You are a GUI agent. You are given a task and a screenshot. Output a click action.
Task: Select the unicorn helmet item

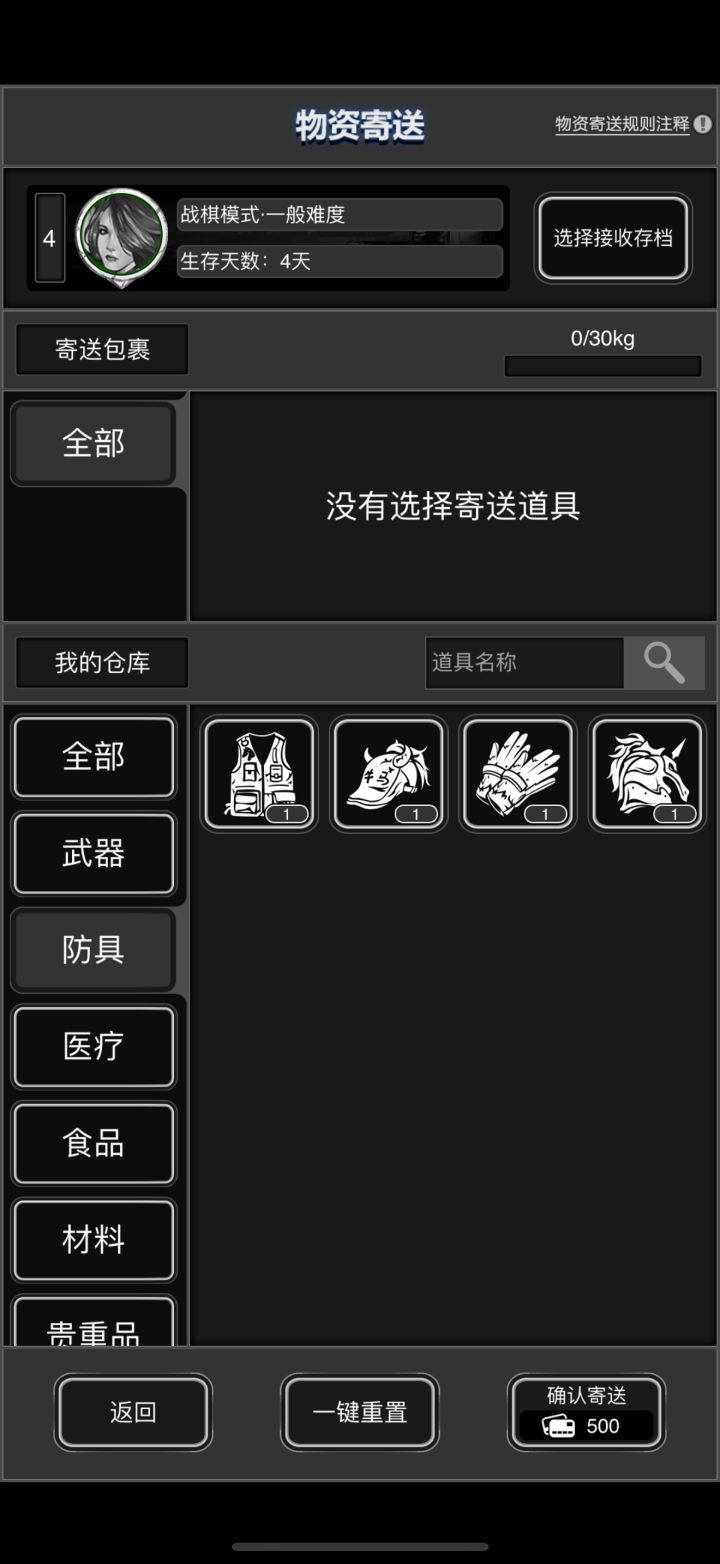click(x=646, y=772)
